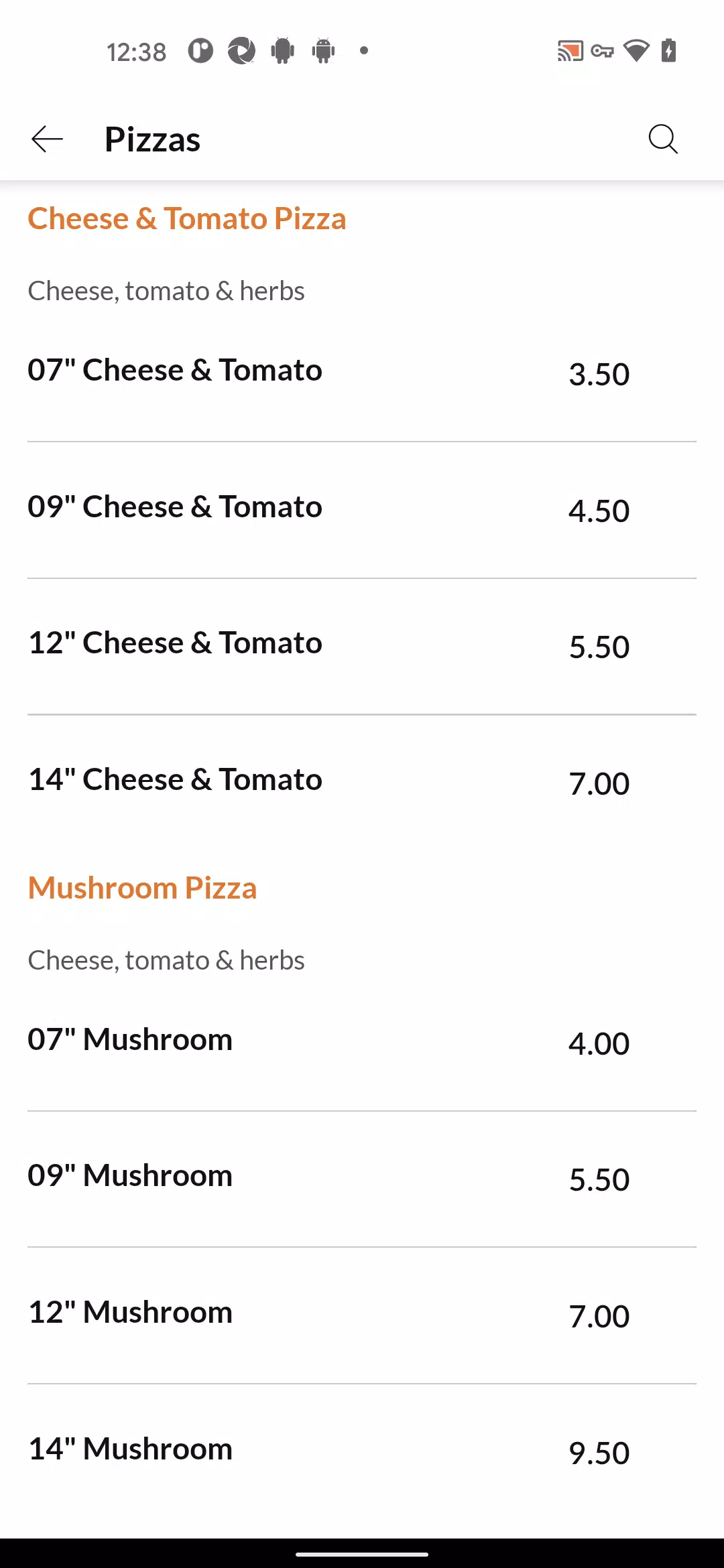This screenshot has height=1568, width=724.
Task: Go back using the arrow icon
Action: (47, 139)
